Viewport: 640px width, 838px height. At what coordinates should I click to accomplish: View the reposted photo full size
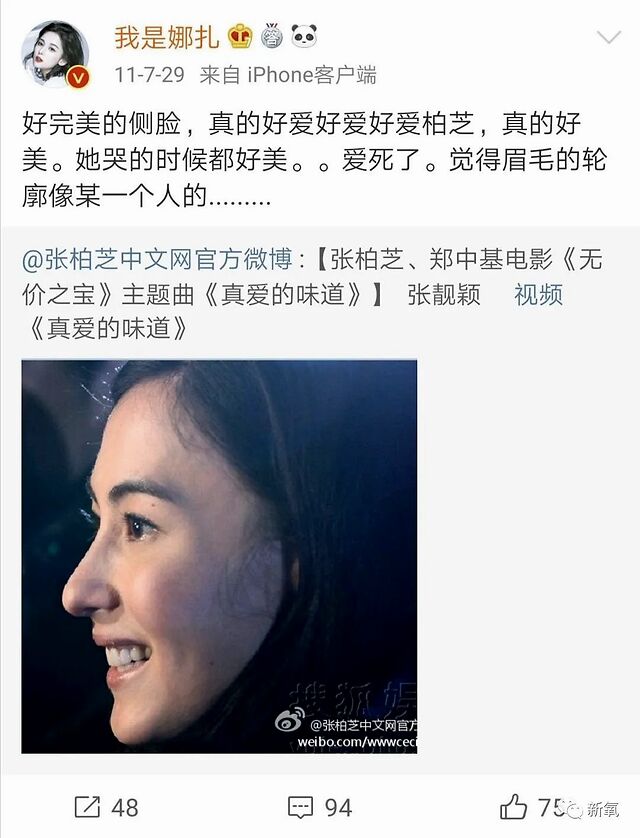(x=219, y=556)
